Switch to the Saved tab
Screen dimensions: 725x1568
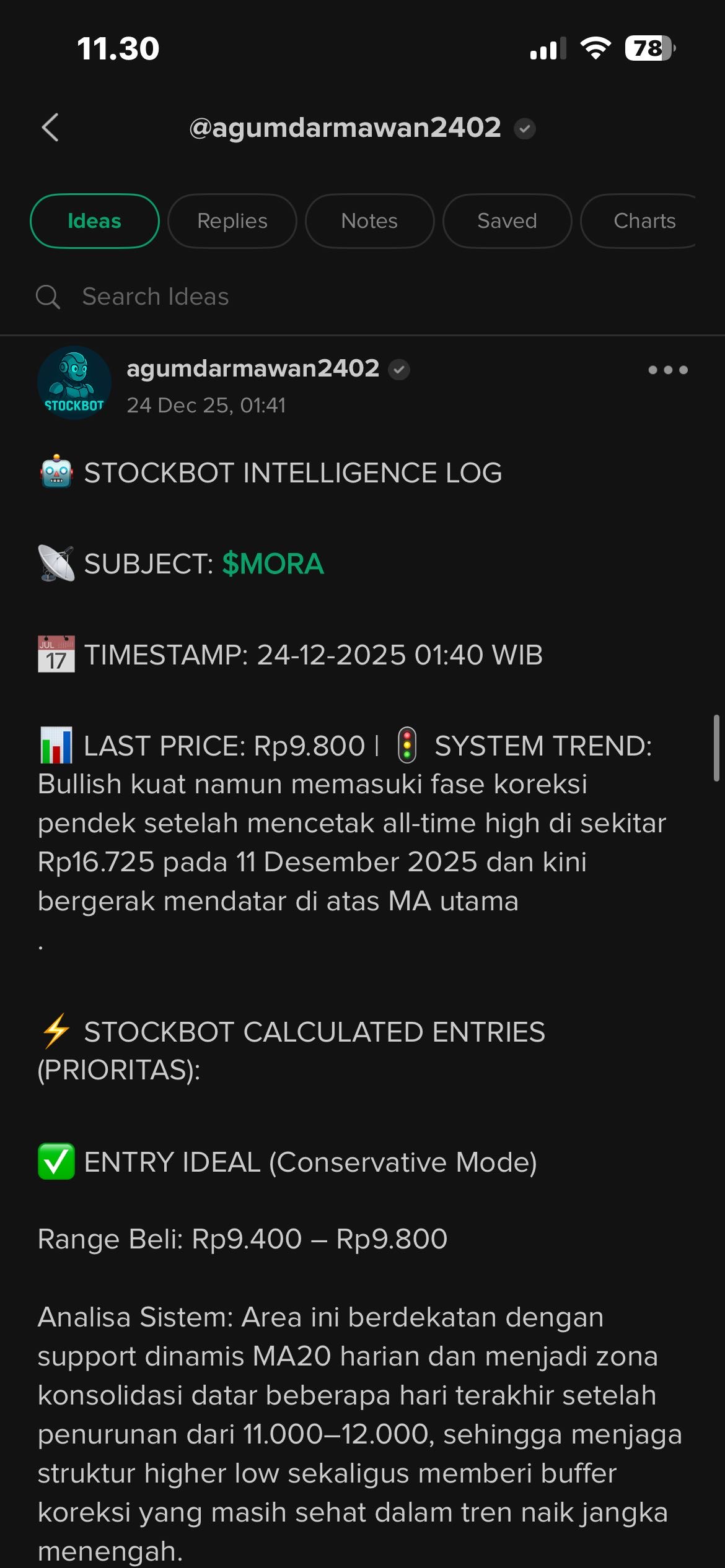(x=506, y=221)
